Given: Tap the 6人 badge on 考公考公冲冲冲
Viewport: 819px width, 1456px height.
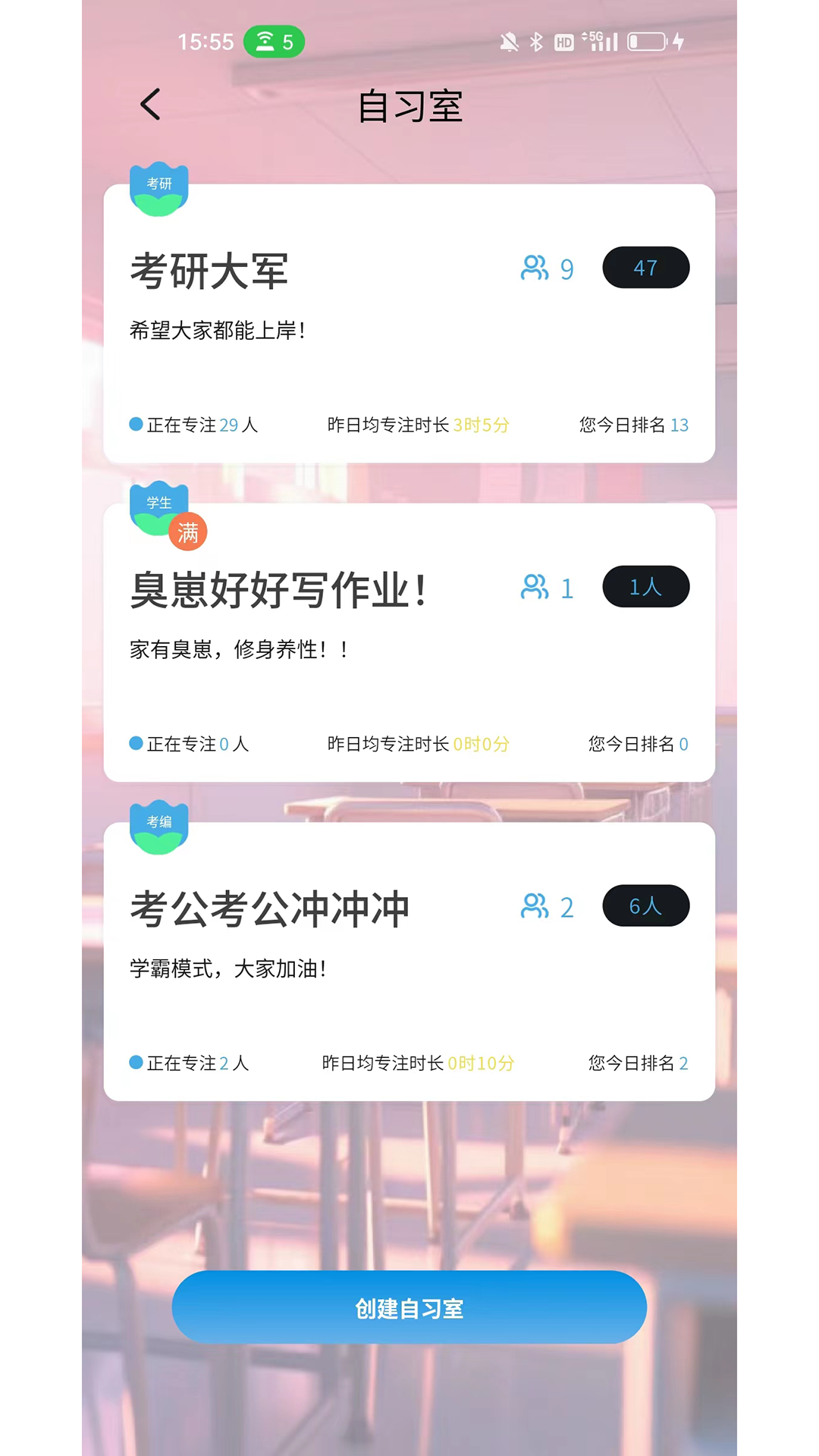Looking at the screenshot, I should (x=645, y=906).
